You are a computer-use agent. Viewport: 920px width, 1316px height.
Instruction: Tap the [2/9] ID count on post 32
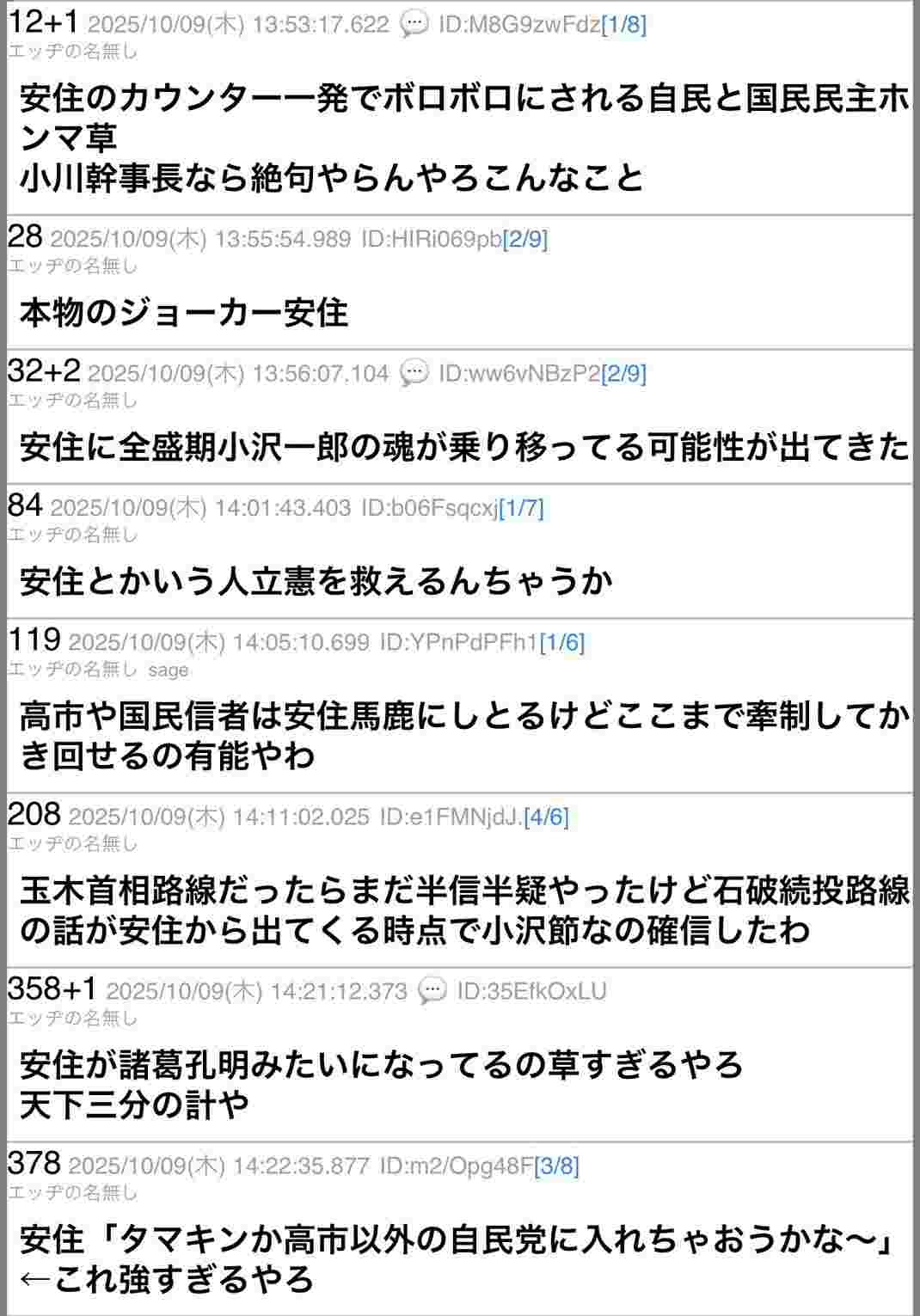click(x=623, y=373)
